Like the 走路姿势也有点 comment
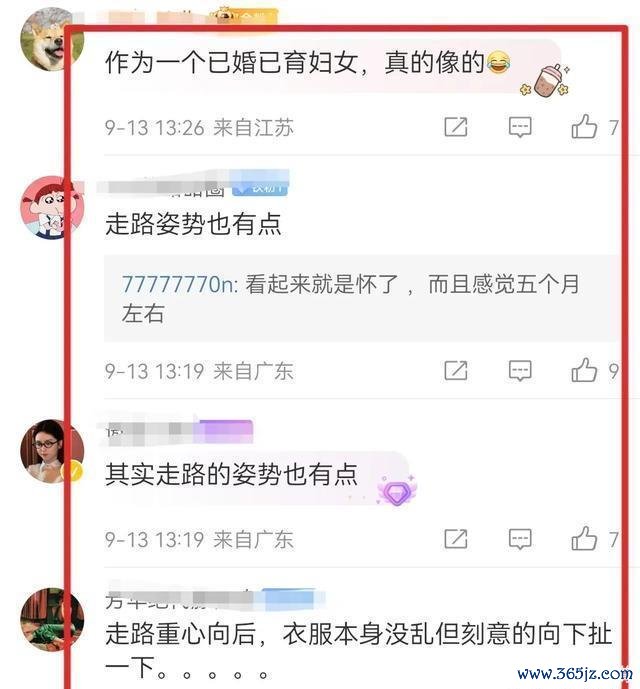 [585, 371]
